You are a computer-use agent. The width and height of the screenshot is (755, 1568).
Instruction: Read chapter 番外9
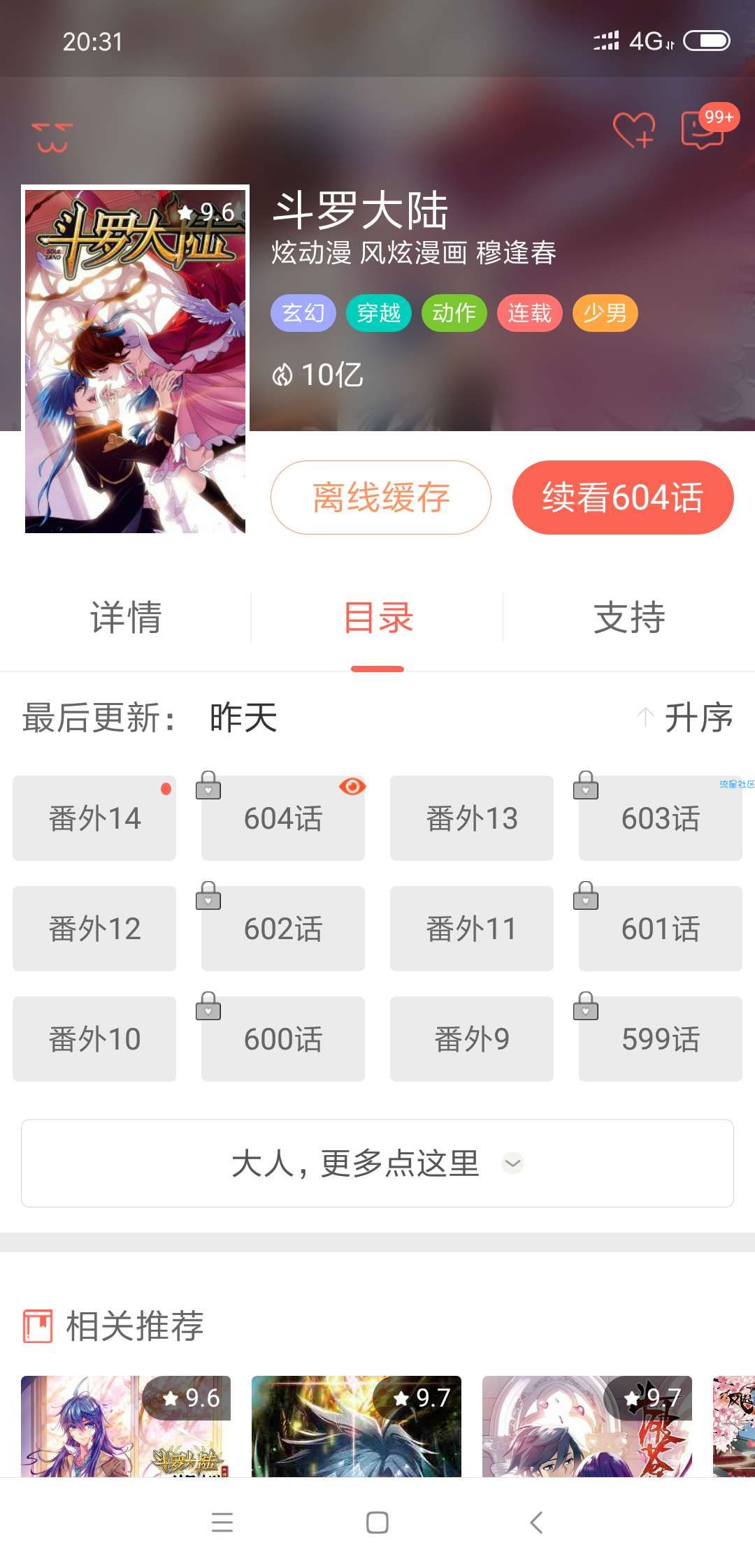coord(472,1039)
